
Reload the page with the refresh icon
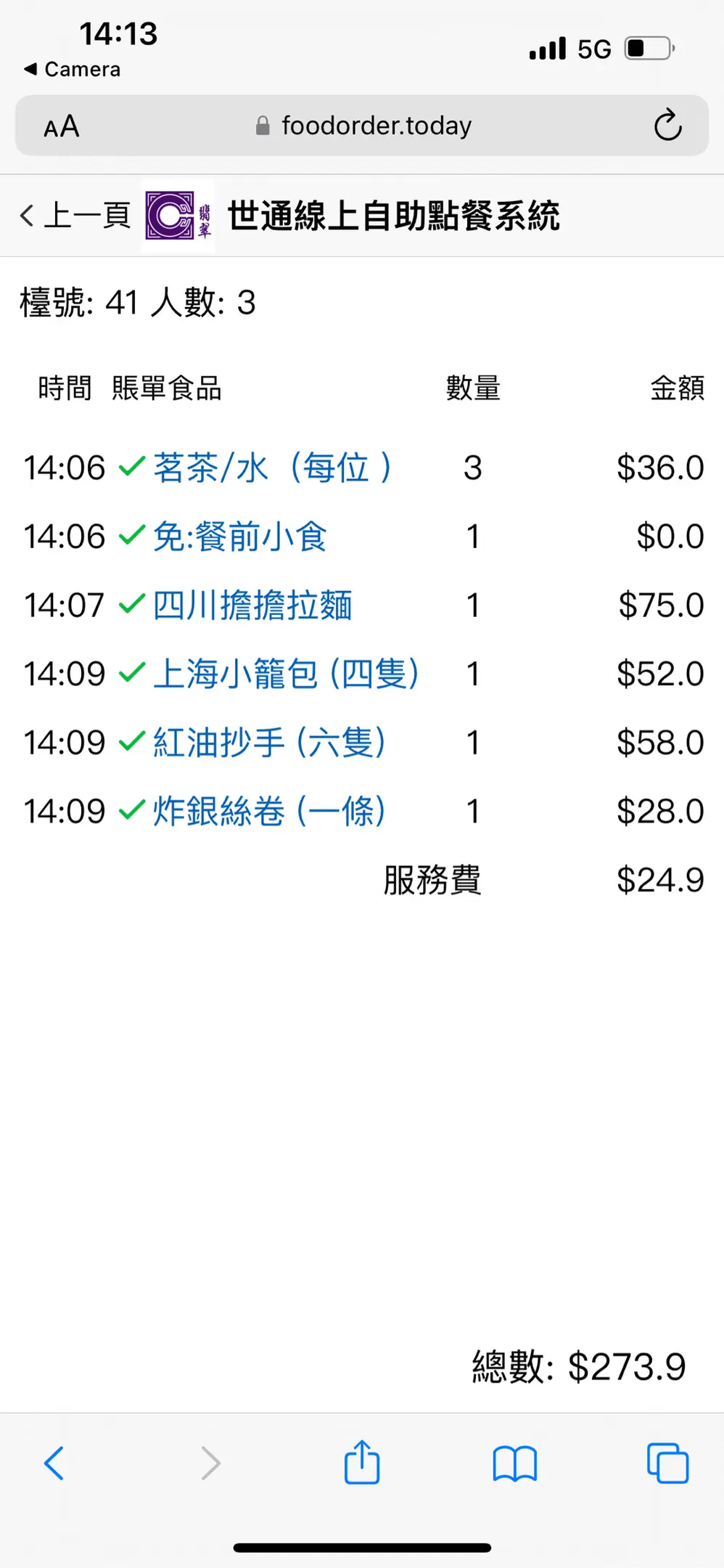[x=667, y=125]
